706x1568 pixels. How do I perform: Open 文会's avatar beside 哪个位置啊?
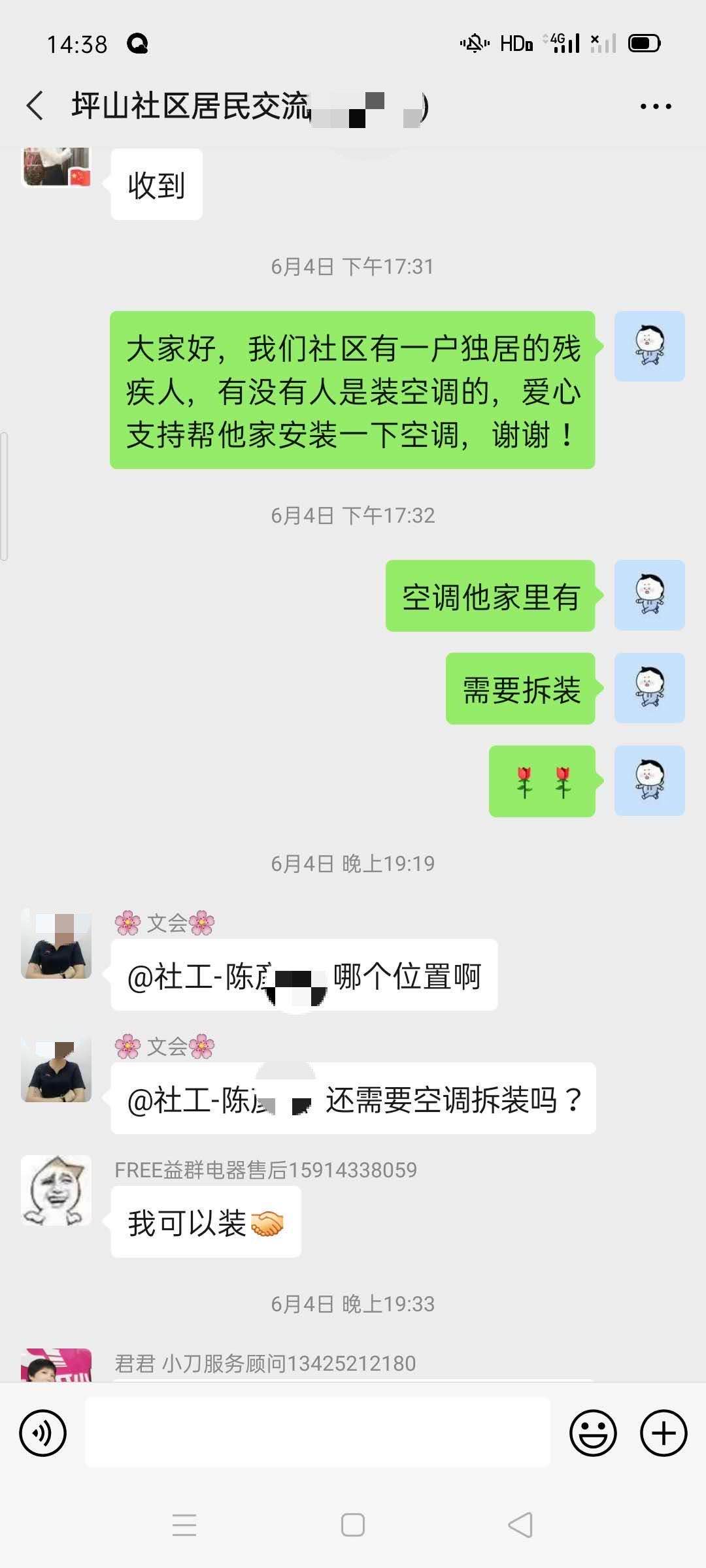pyautogui.click(x=56, y=943)
